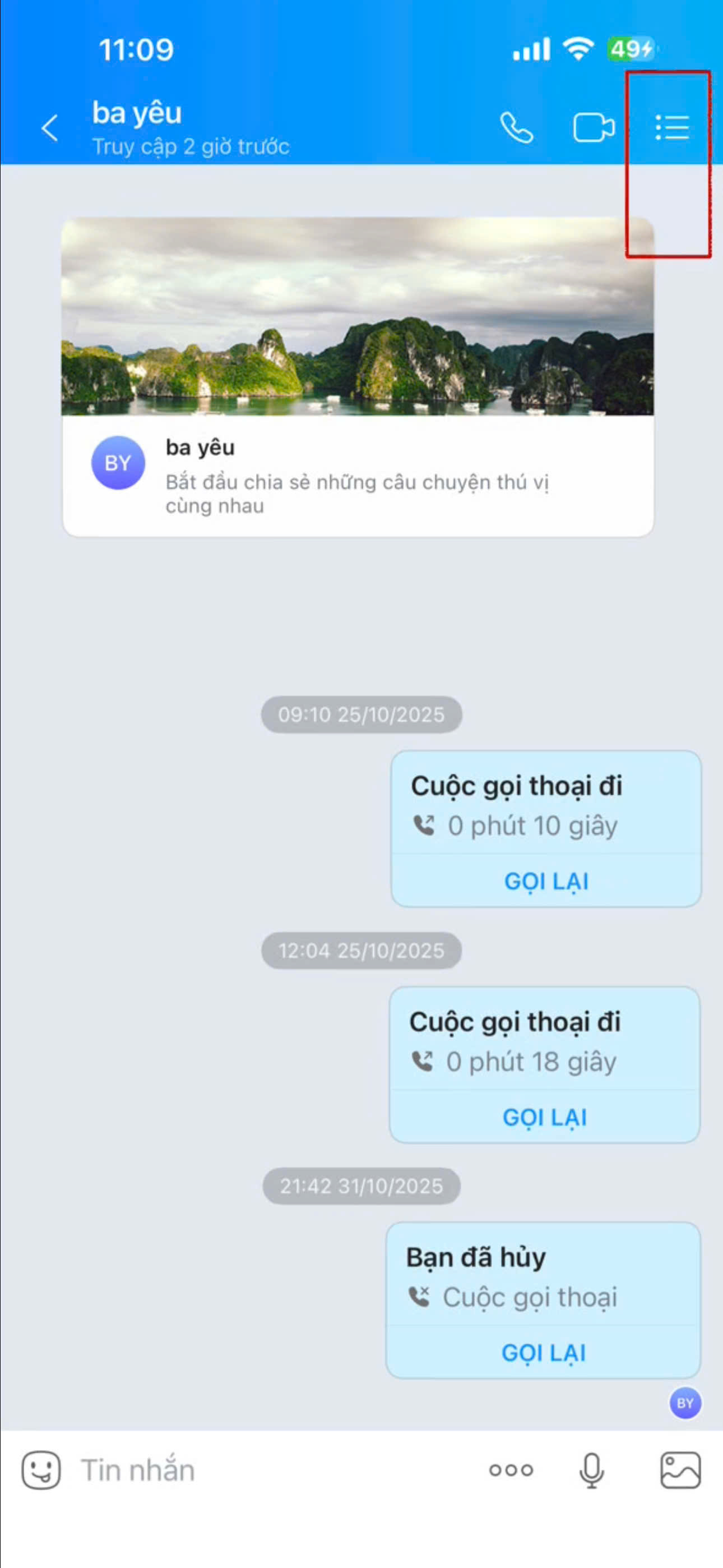723x1568 pixels.
Task: Go back from ba yêu chat
Action: coord(50,128)
